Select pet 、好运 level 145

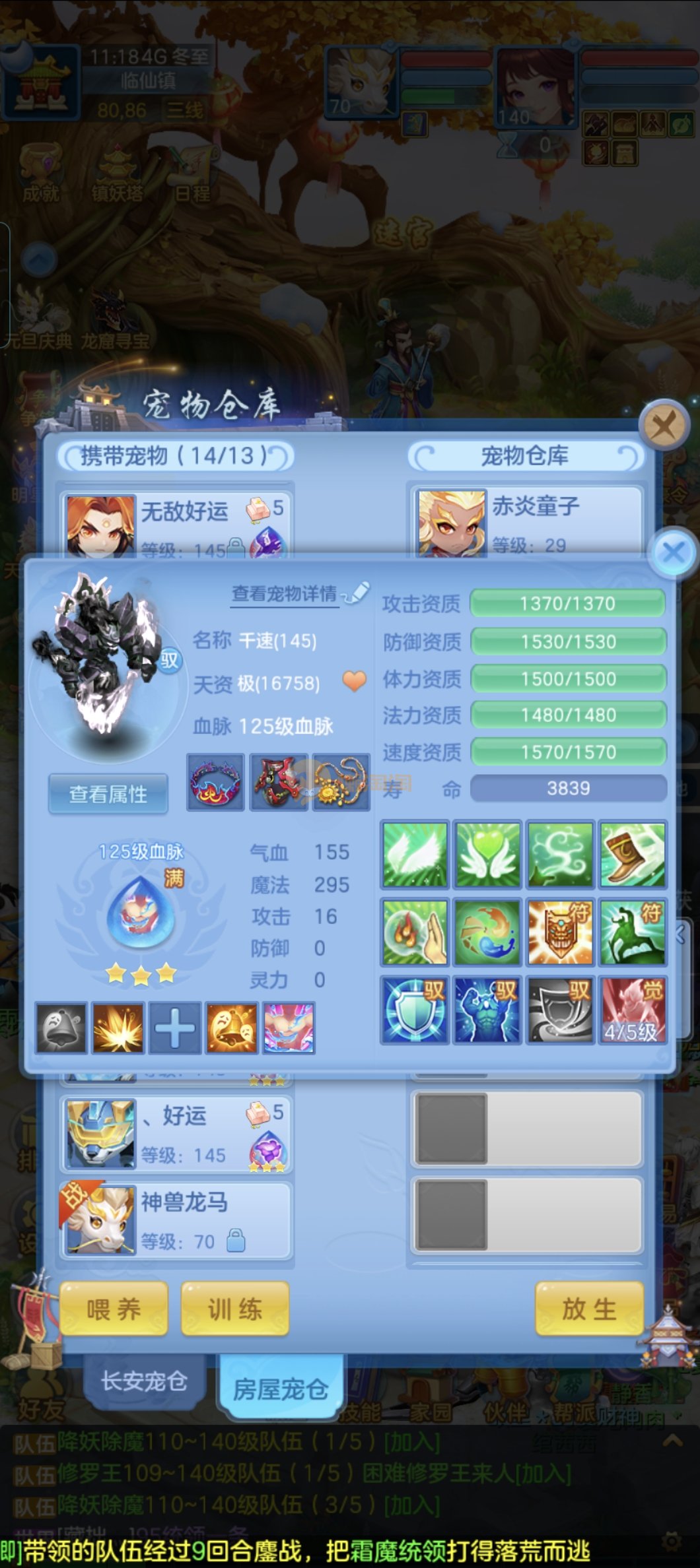pyautogui.click(x=176, y=1134)
